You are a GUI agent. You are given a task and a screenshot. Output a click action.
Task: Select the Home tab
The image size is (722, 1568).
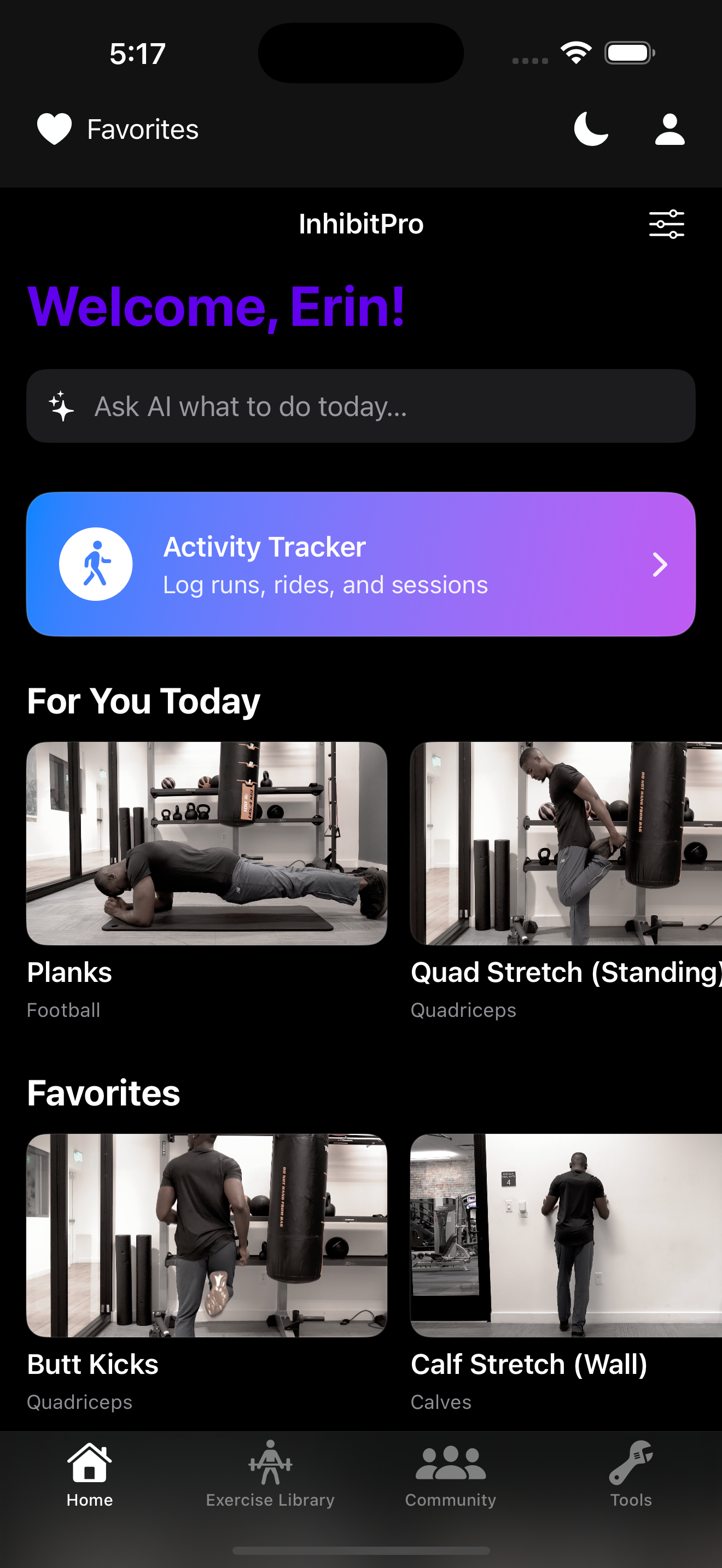[90, 1473]
